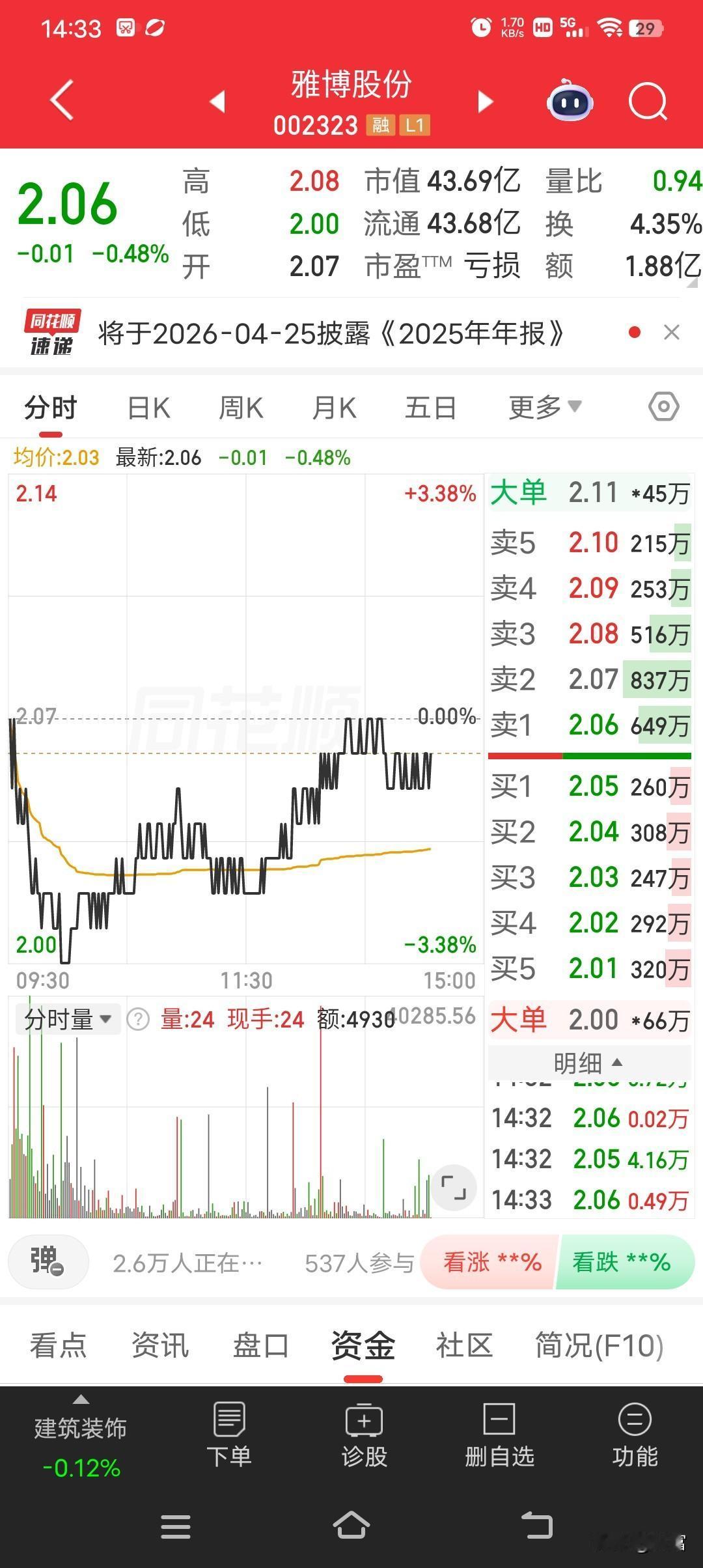Open the 分时量 indicator dropdown

pyautogui.click(x=67, y=1018)
